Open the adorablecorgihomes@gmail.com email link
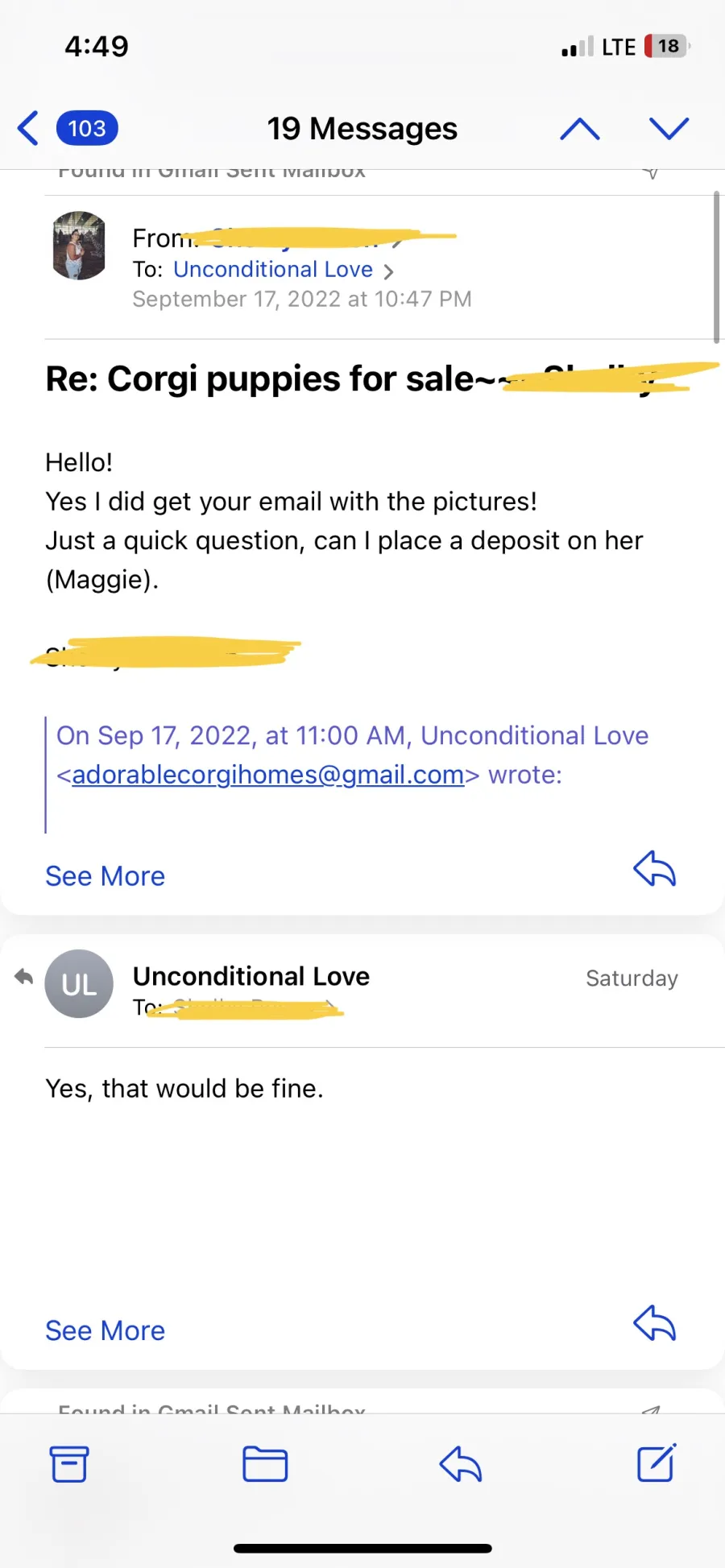 pyautogui.click(x=268, y=775)
